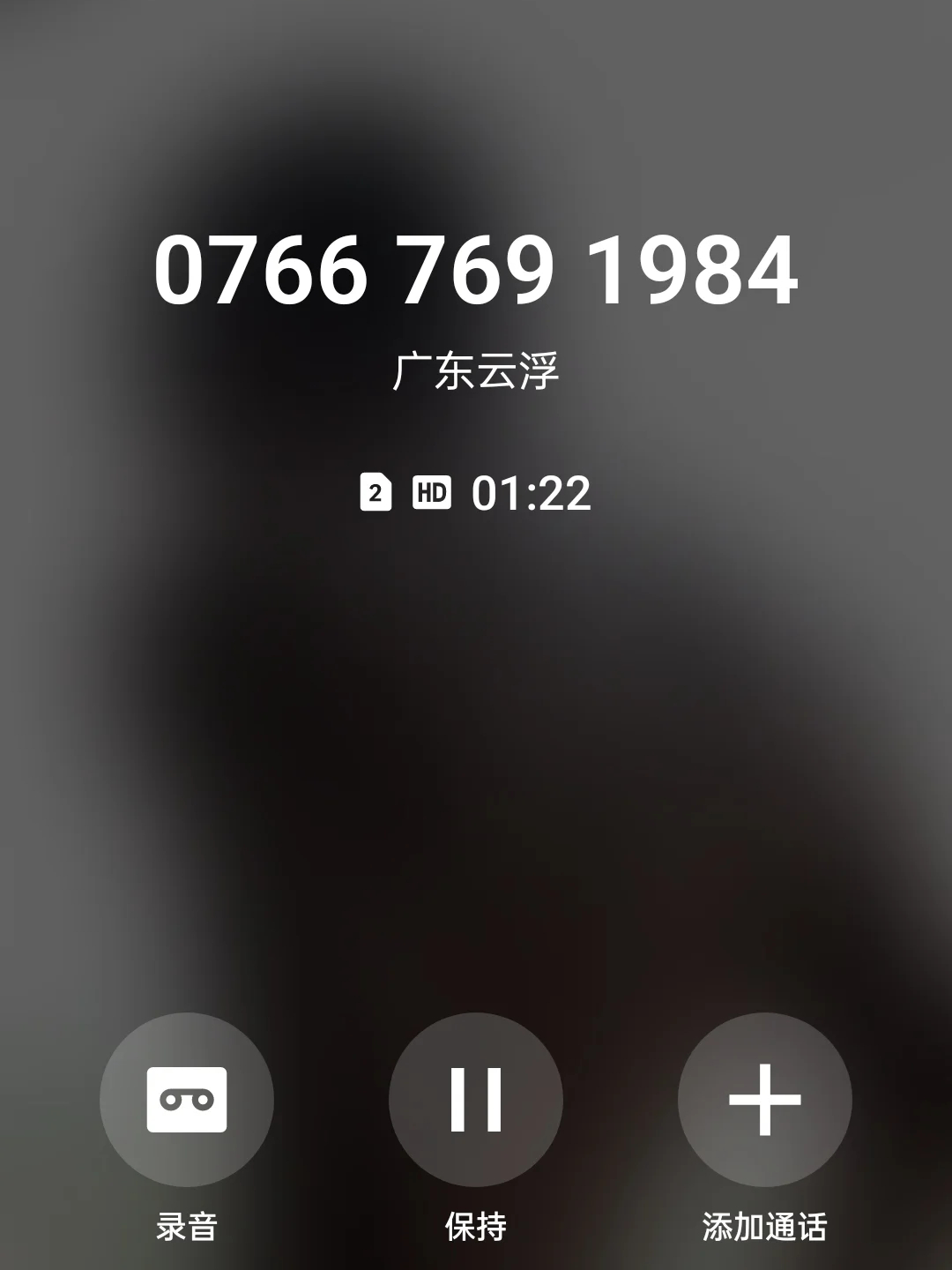Tap the circular hold button background
952x1270 pixels.
(x=476, y=1097)
